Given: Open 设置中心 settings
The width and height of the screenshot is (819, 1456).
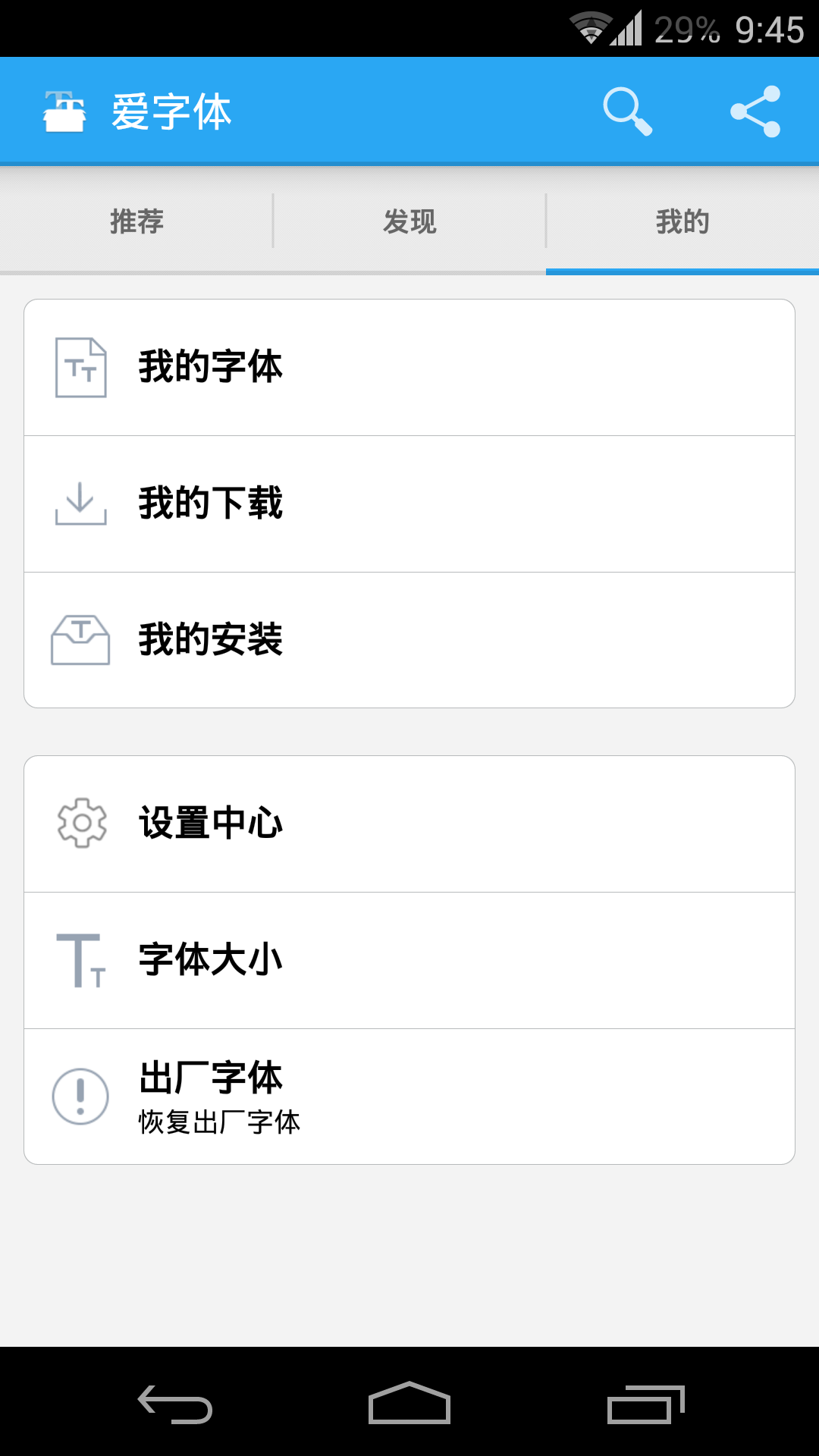Looking at the screenshot, I should [x=409, y=824].
